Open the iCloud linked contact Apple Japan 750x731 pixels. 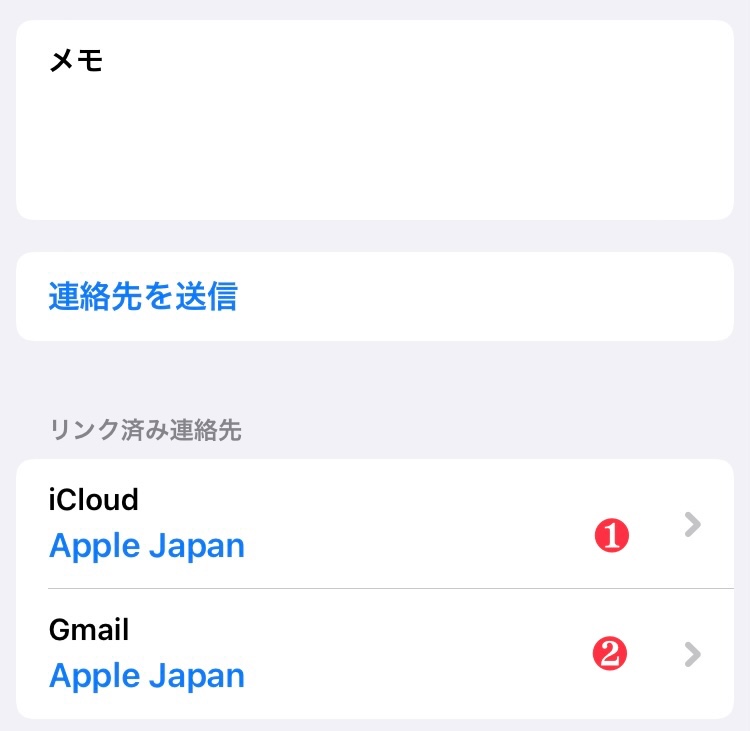coord(375,524)
